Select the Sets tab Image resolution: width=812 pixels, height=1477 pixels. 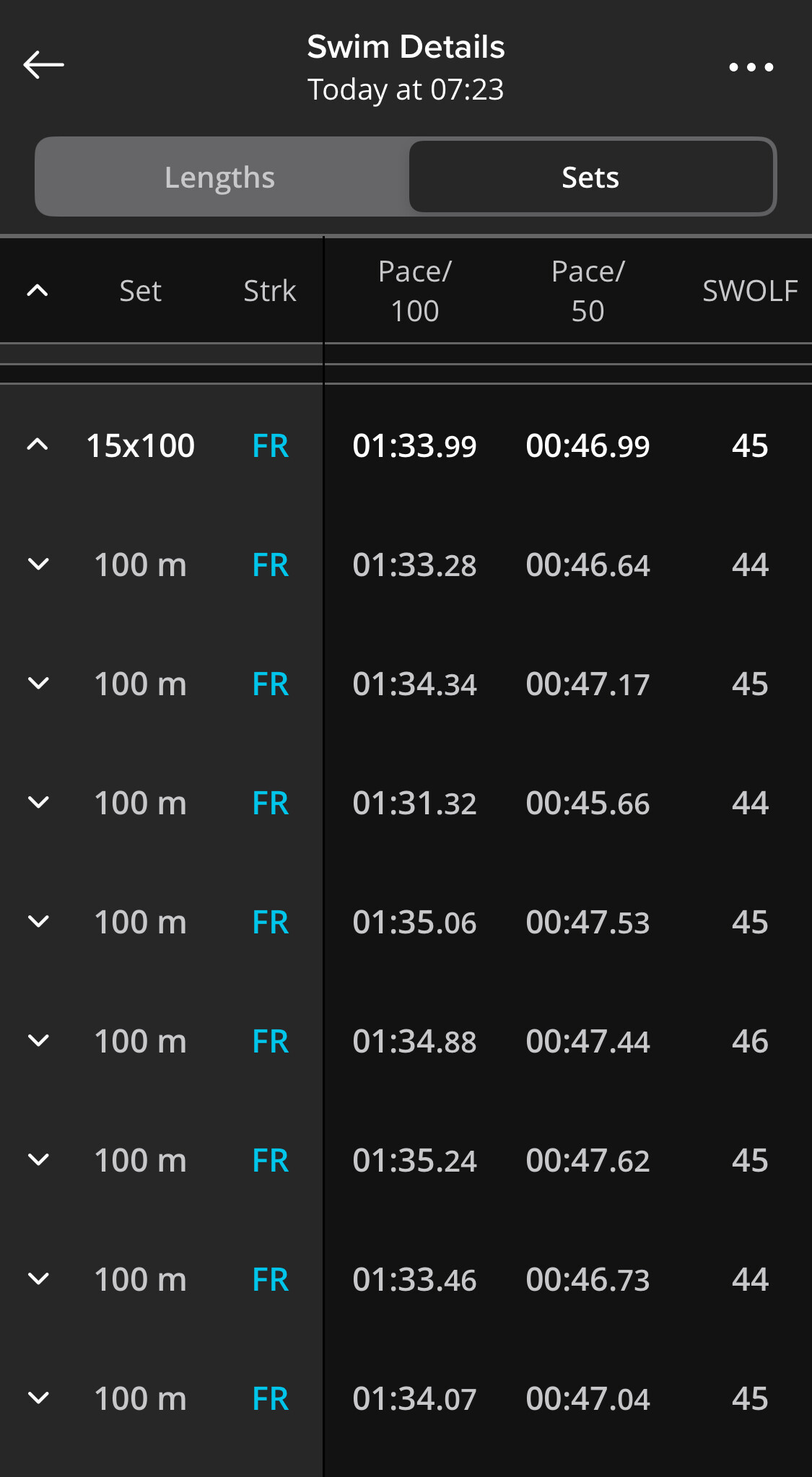[x=590, y=177]
